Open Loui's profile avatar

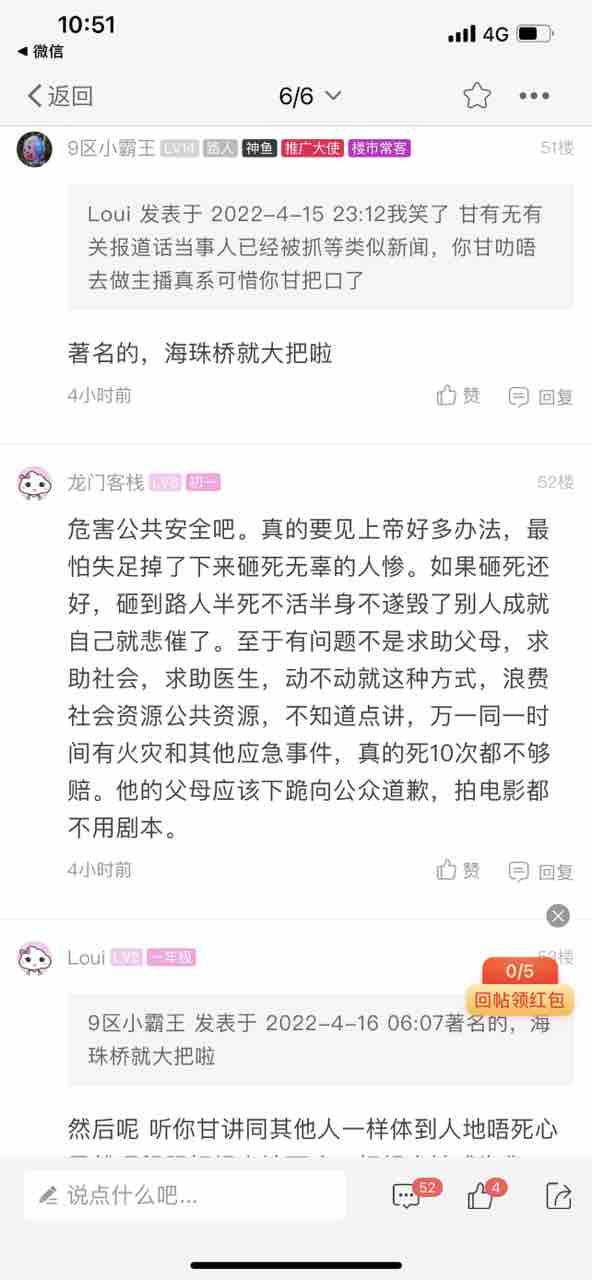pos(35,958)
